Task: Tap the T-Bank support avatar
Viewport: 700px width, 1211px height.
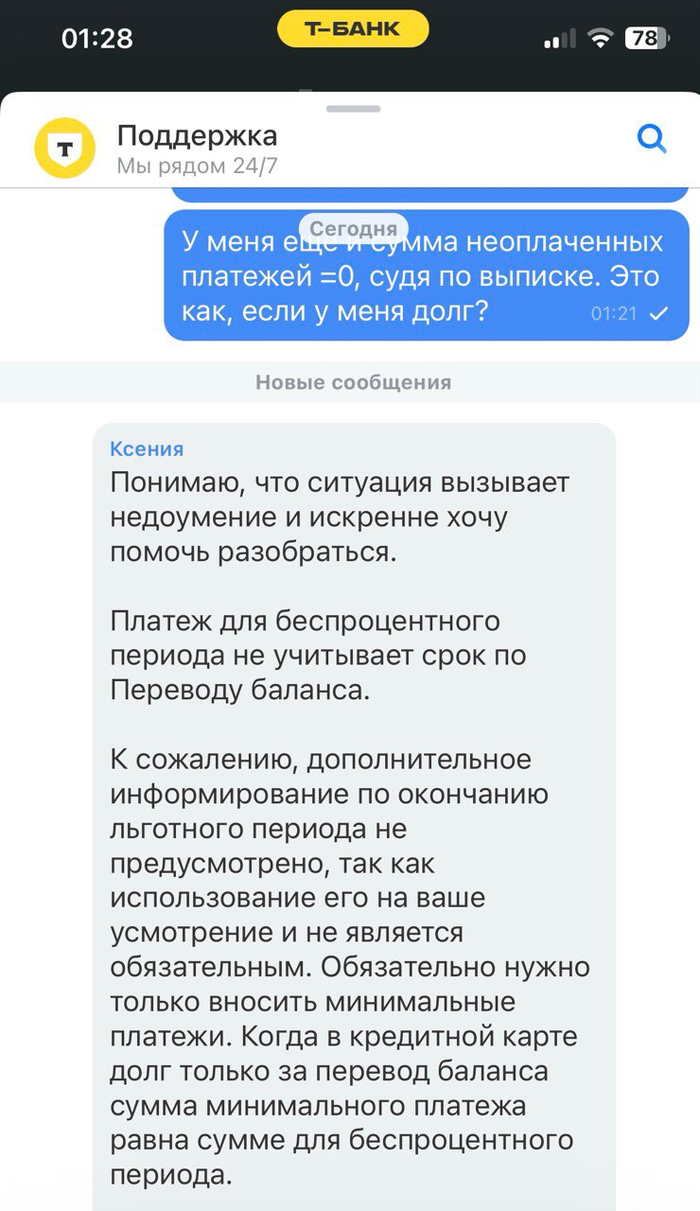Action: point(65,148)
